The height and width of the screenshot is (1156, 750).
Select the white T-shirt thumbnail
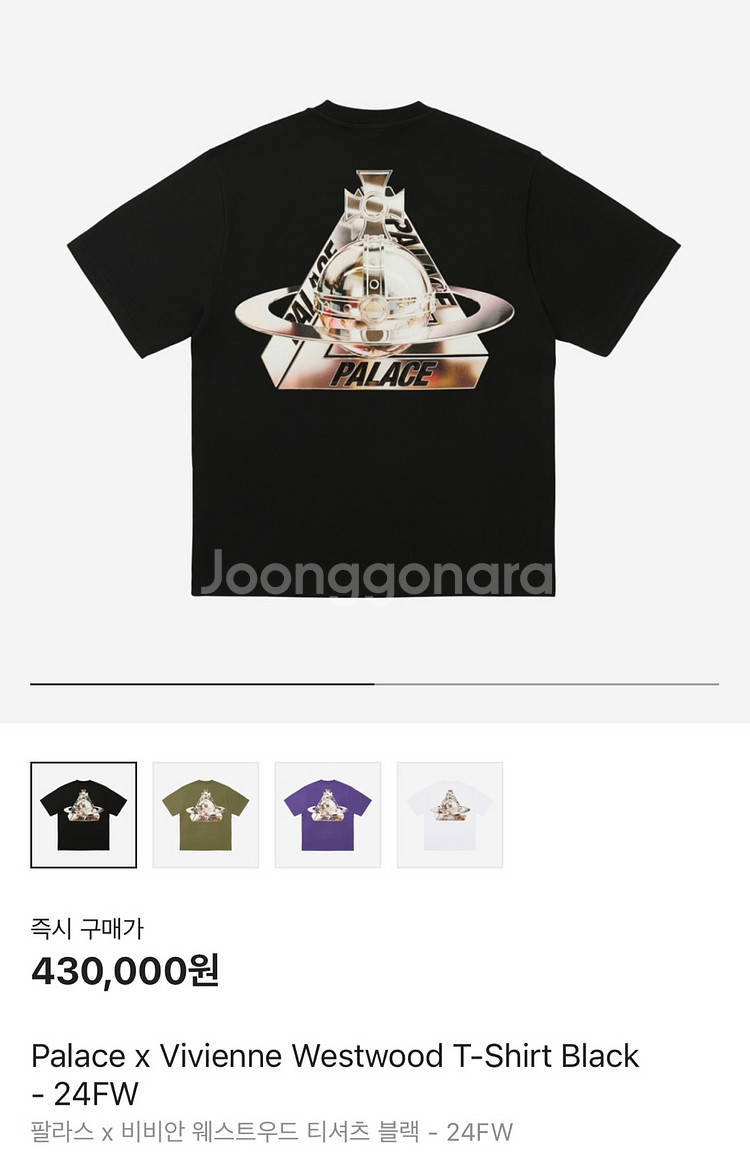450,815
